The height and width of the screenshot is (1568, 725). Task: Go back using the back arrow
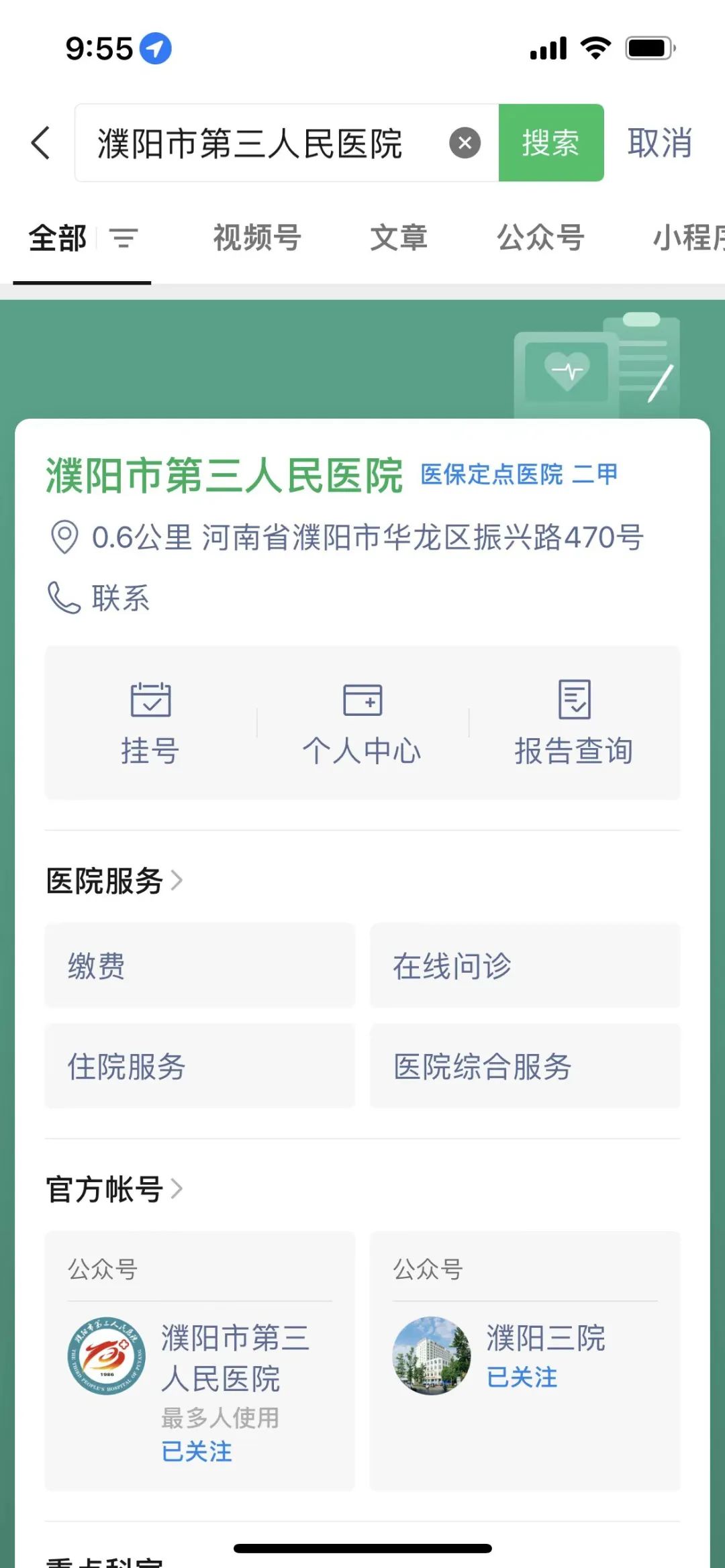click(x=42, y=143)
